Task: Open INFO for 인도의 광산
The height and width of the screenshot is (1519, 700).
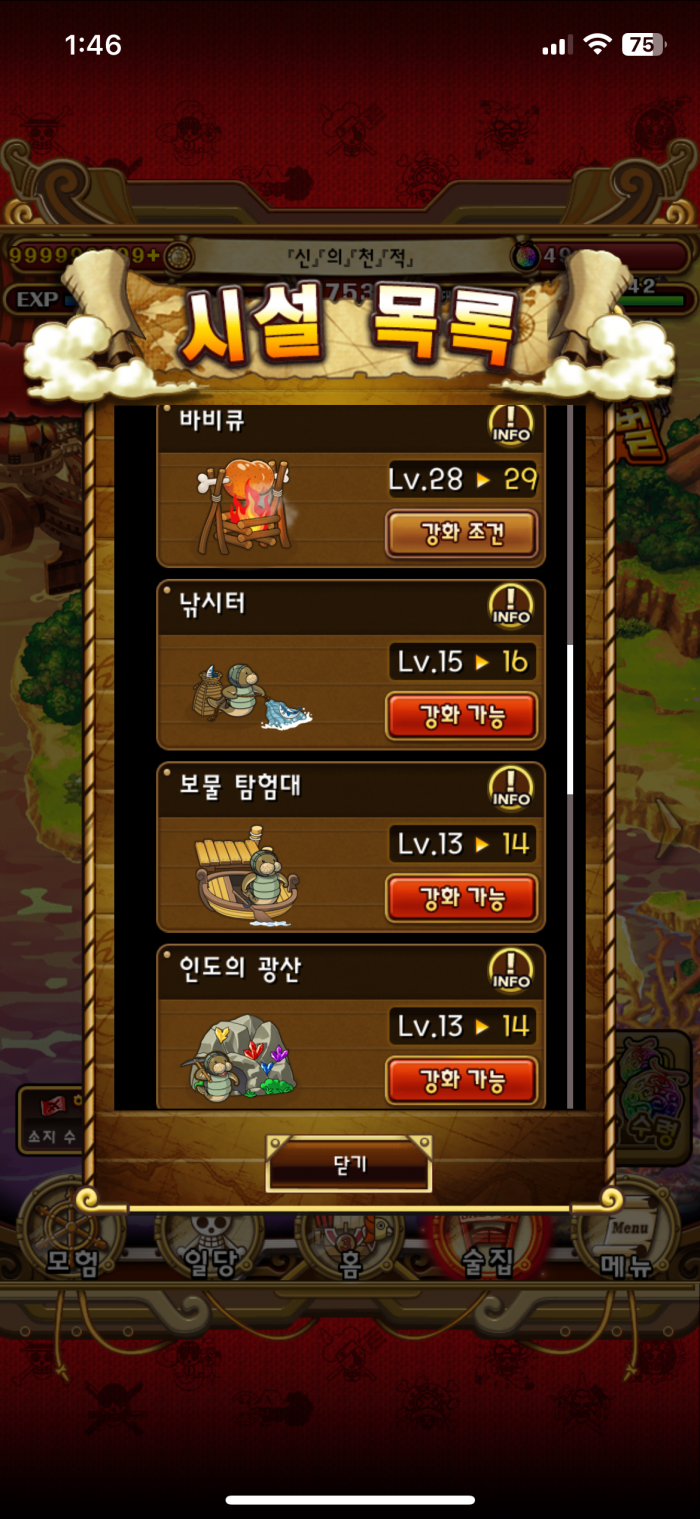Action: pyautogui.click(x=511, y=971)
